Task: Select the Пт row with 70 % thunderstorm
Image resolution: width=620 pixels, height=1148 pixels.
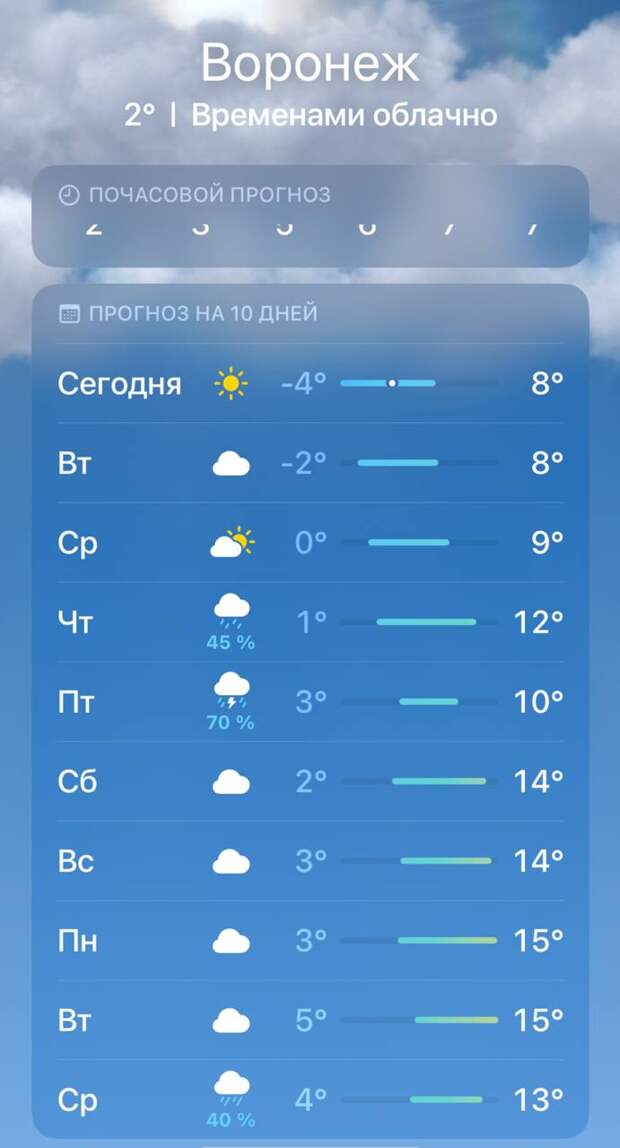Action: (x=310, y=702)
